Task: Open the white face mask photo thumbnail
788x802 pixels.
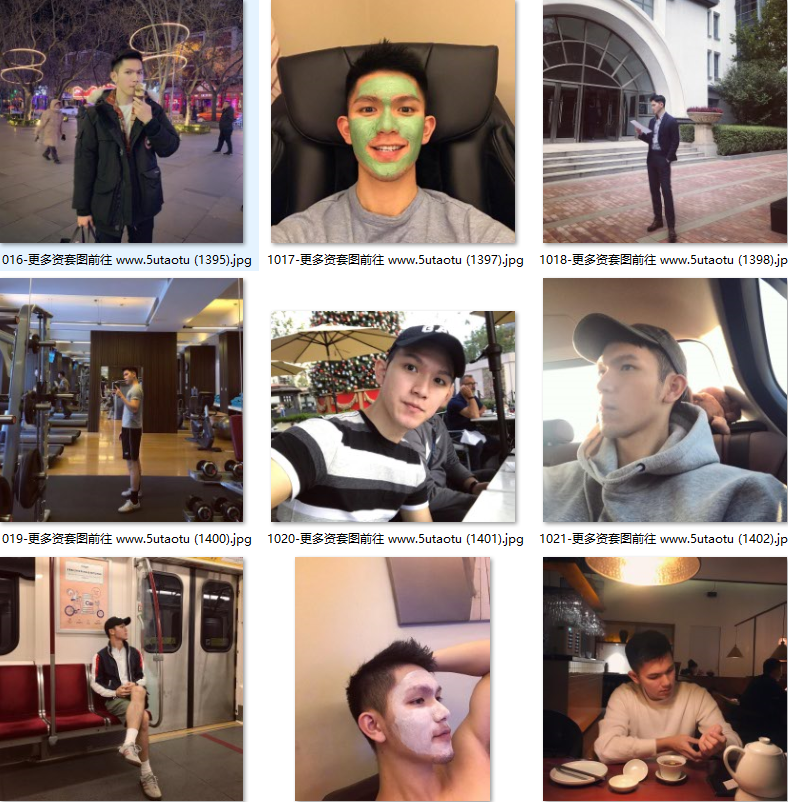Action: point(393,678)
